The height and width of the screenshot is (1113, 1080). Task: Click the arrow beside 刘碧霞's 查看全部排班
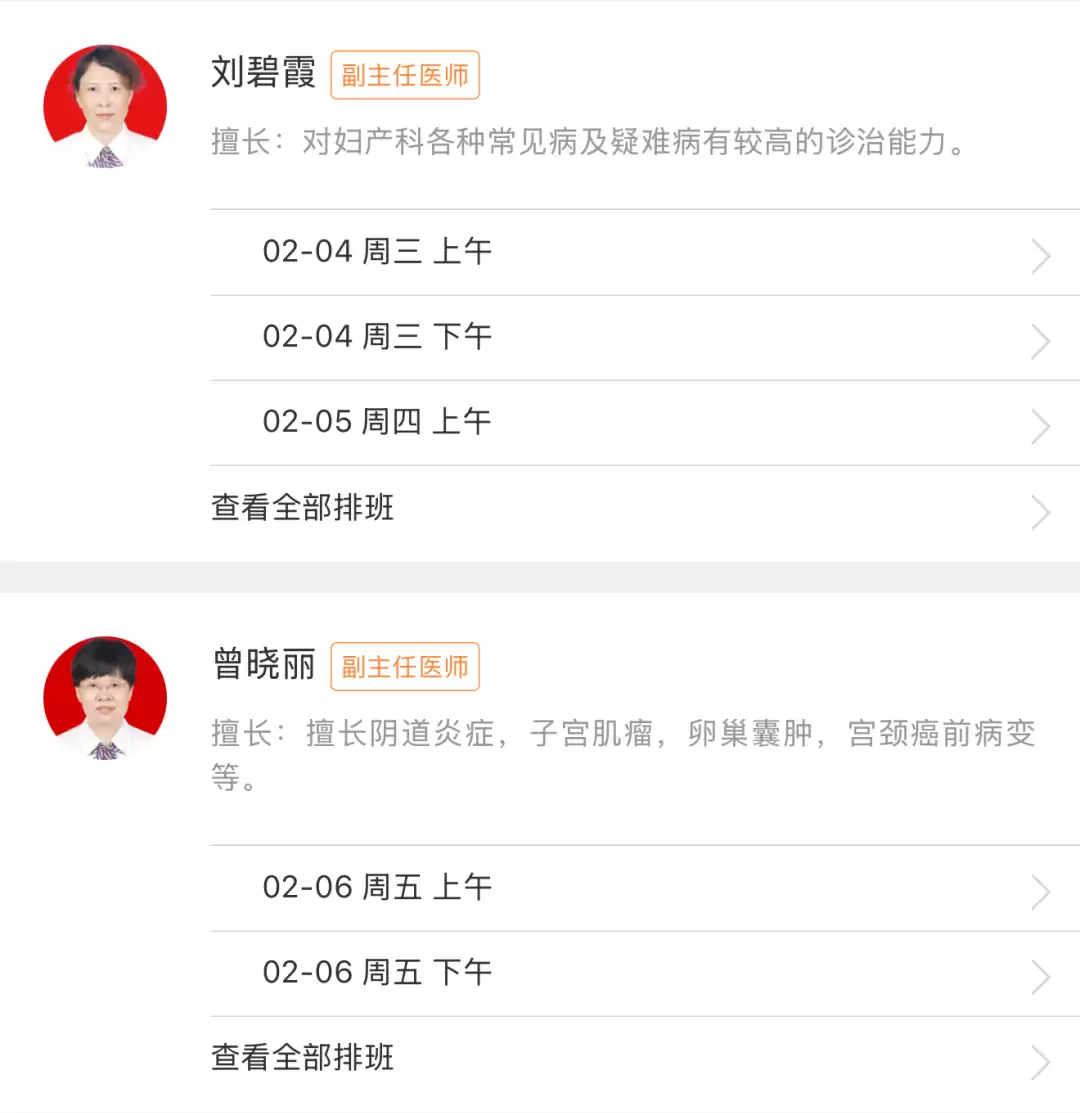tap(1040, 512)
